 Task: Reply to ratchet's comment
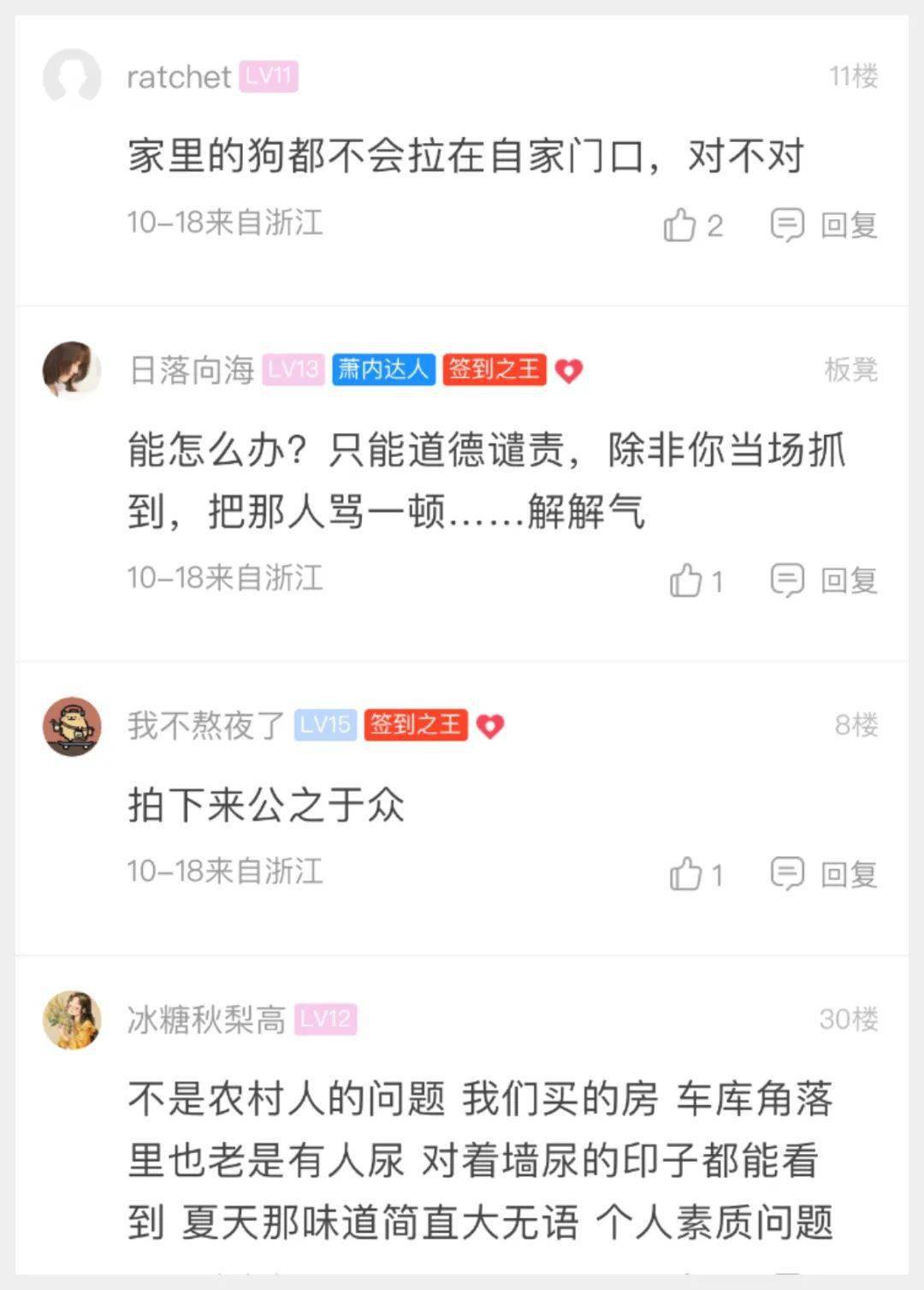click(825, 225)
